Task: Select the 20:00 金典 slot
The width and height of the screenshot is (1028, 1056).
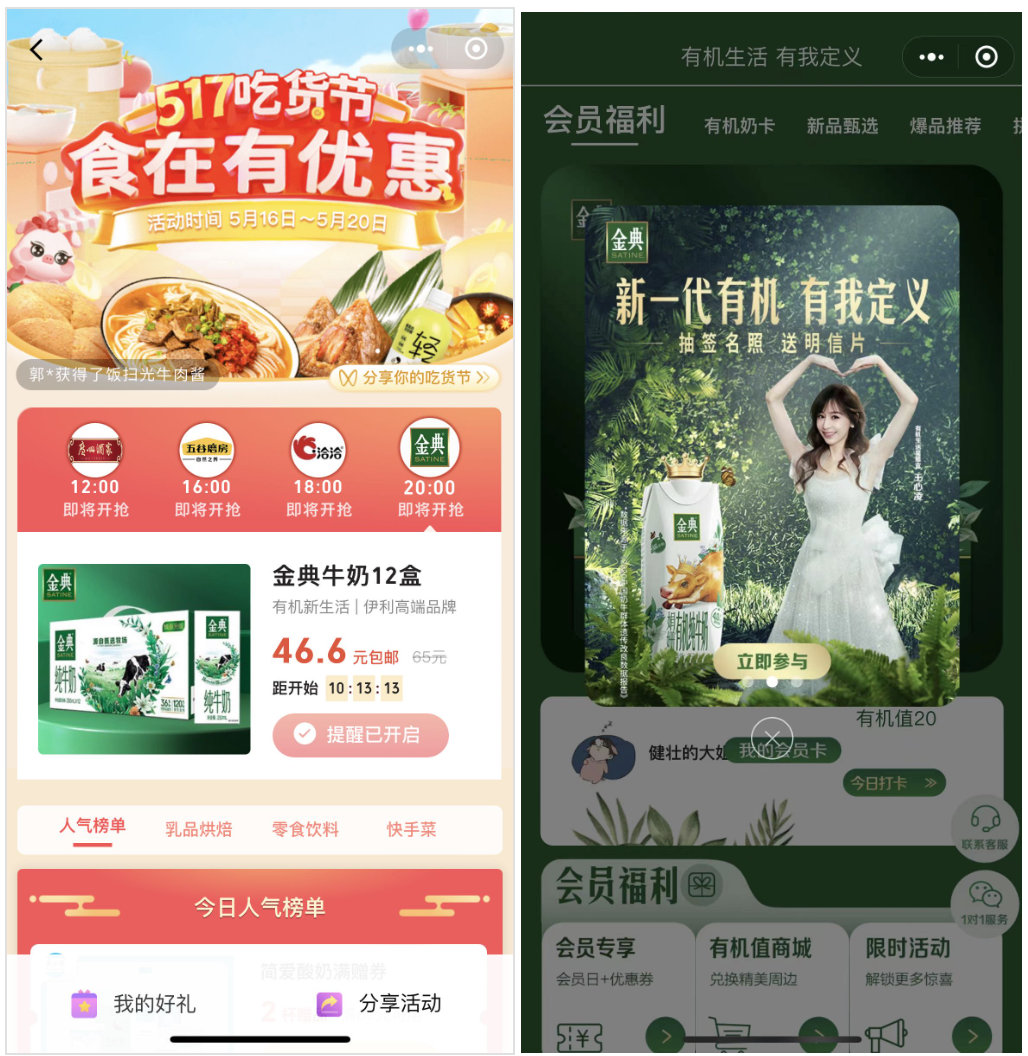Action: (x=430, y=471)
